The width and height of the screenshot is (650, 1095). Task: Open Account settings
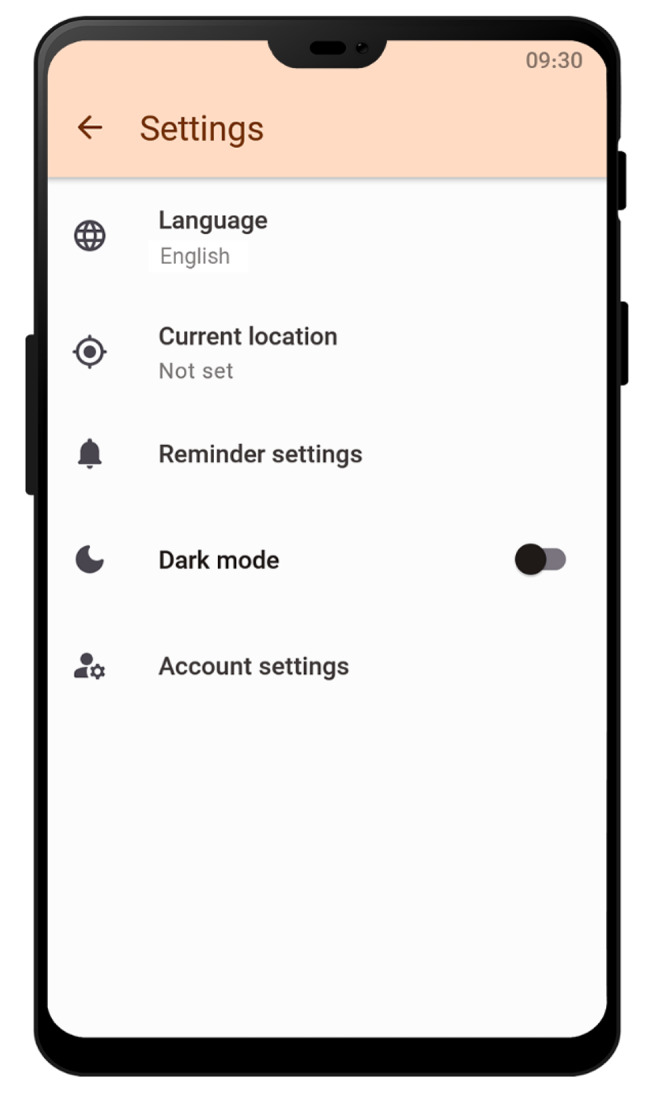pyautogui.click(x=253, y=666)
